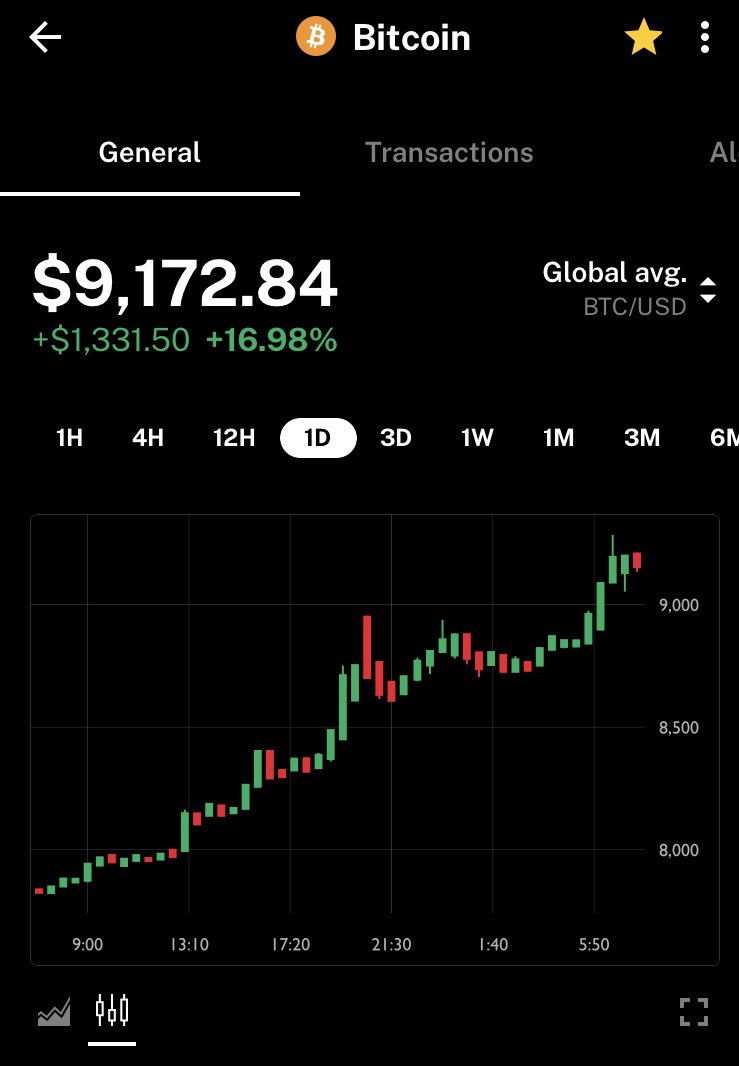Show the 3D chart range
The width and height of the screenshot is (739, 1066).
coord(396,438)
